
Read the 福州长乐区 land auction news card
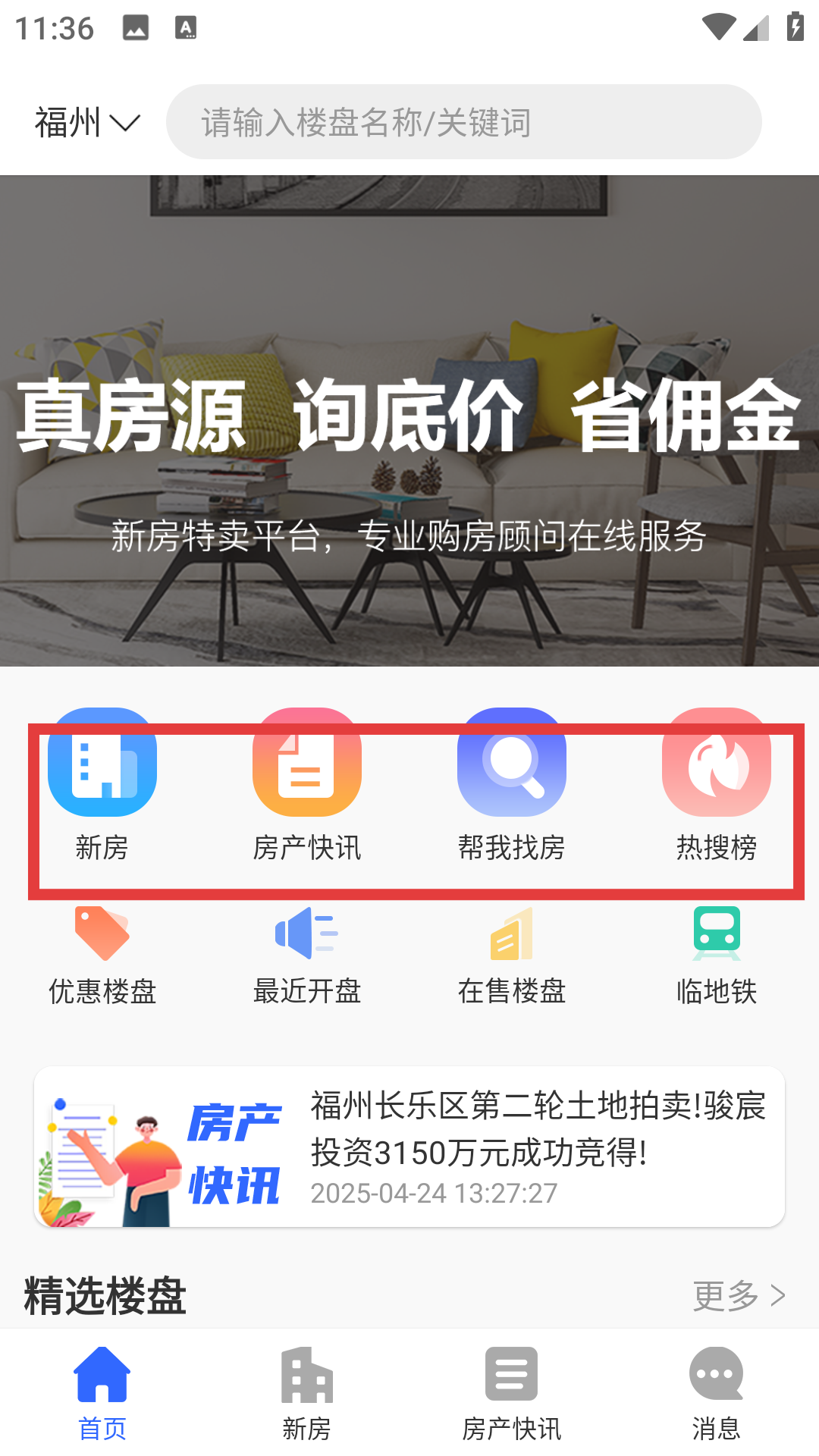[x=409, y=1147]
